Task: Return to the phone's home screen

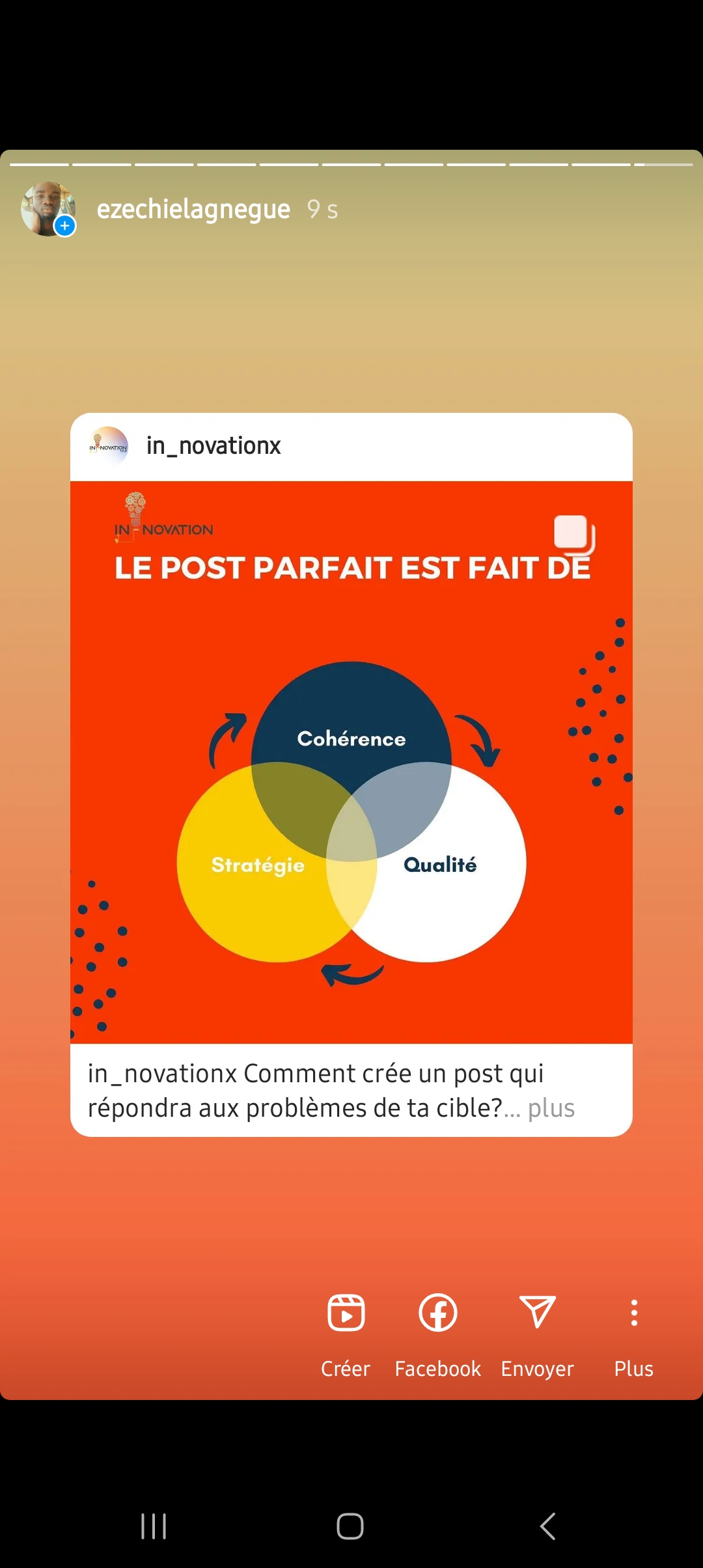Action: [350, 1526]
